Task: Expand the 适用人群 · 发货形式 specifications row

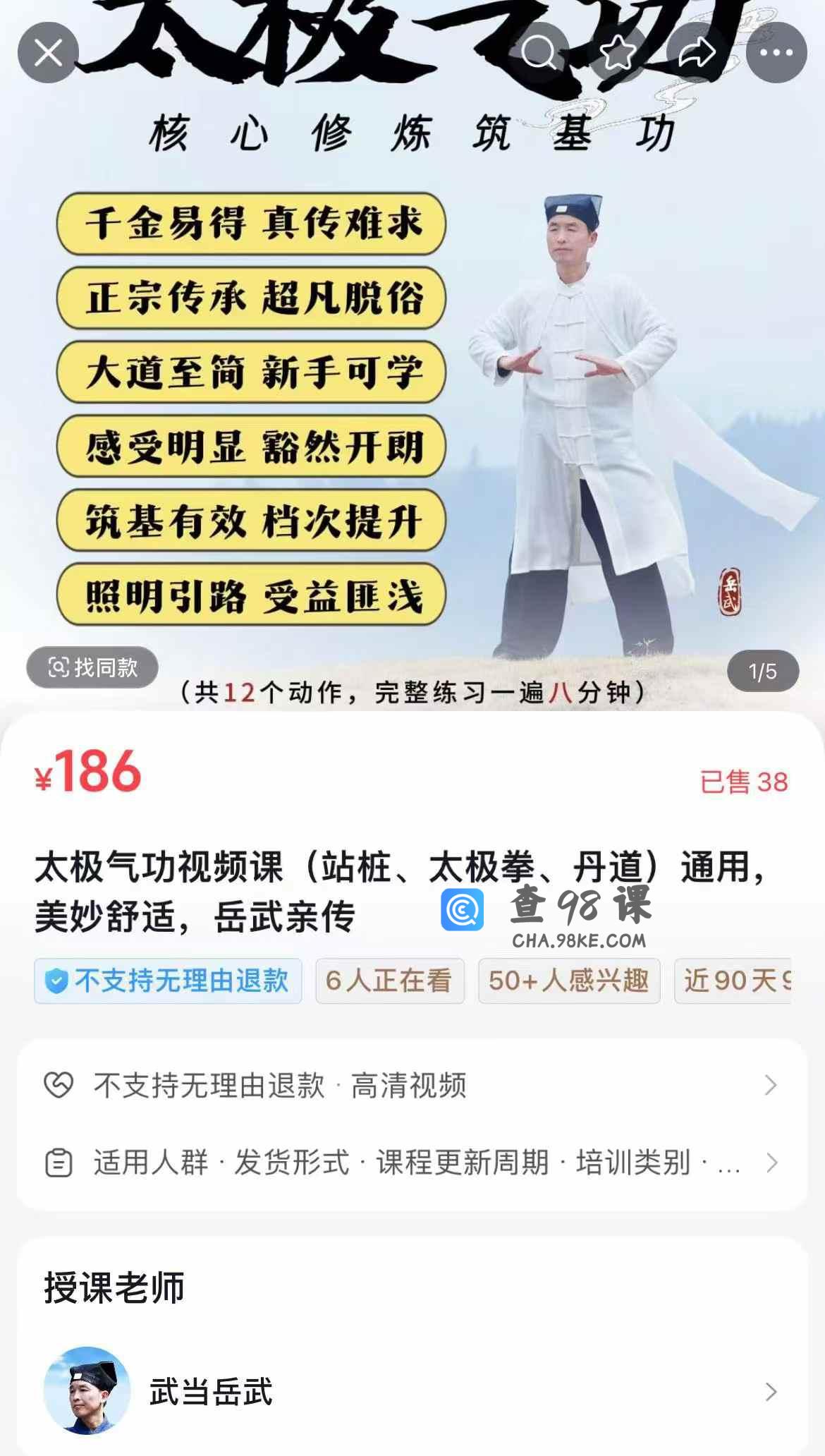Action: coord(412,1163)
